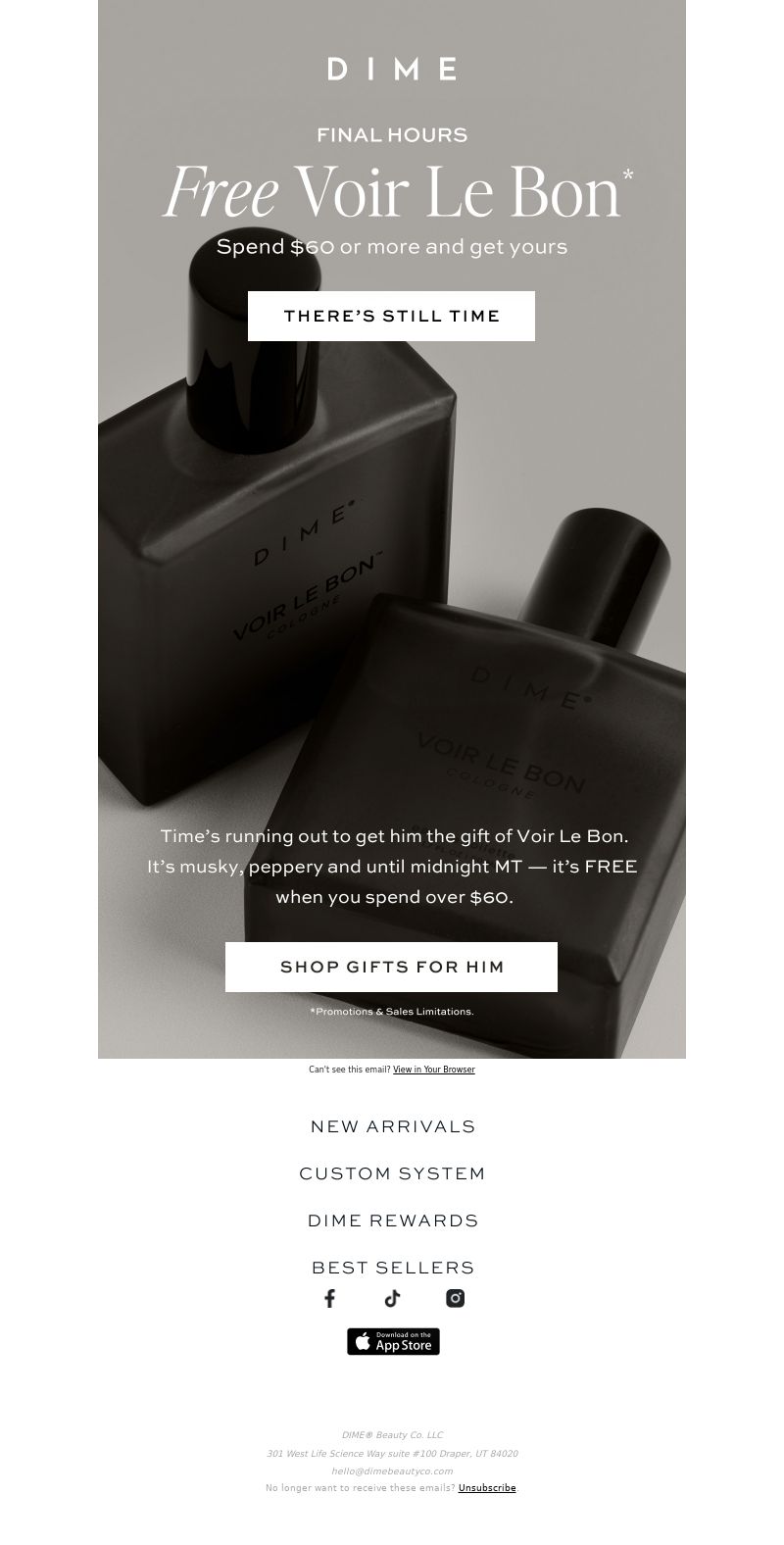
Task: Unsubscribe from these emails
Action: coord(486,1487)
